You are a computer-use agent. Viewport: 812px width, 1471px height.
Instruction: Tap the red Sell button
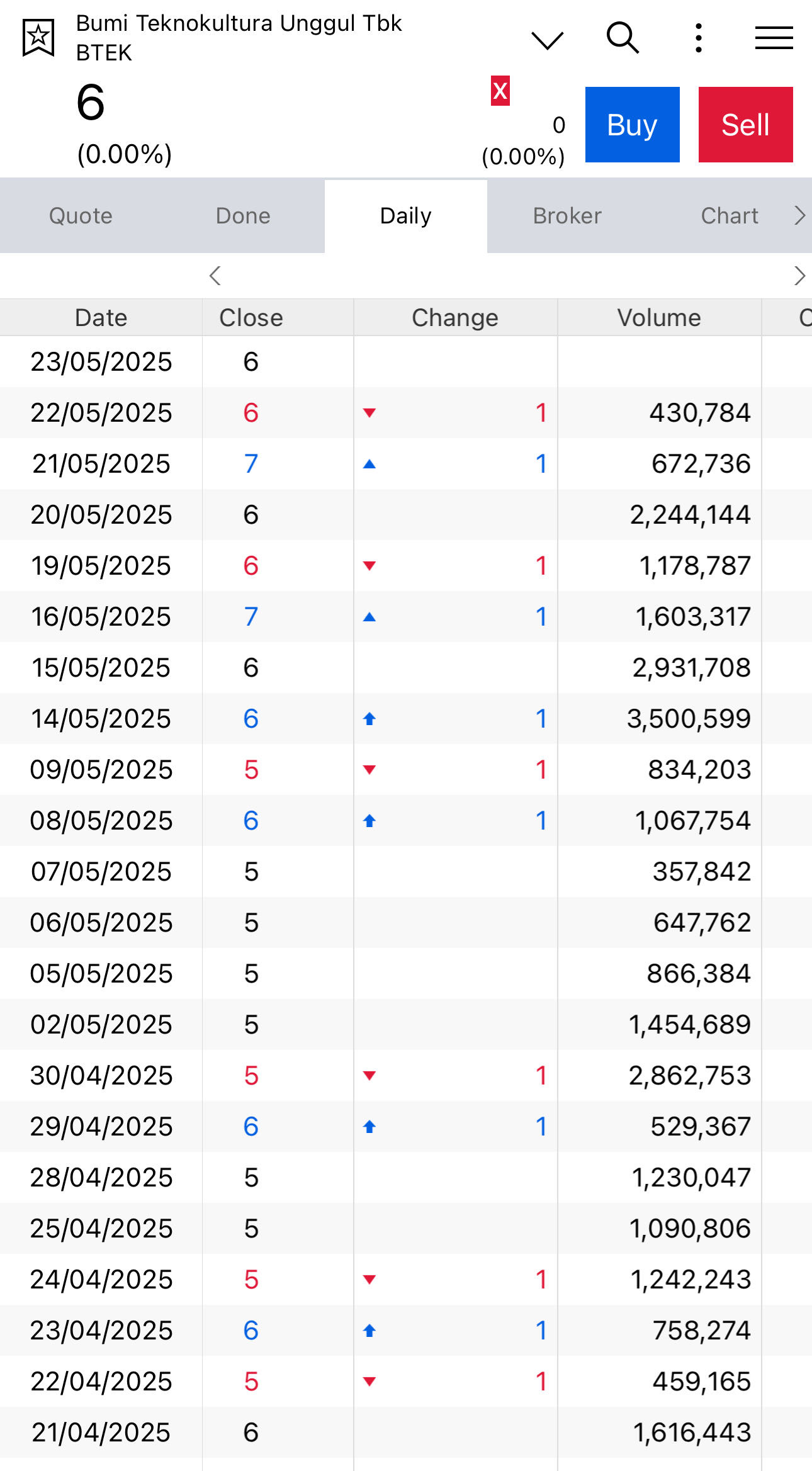pos(745,125)
